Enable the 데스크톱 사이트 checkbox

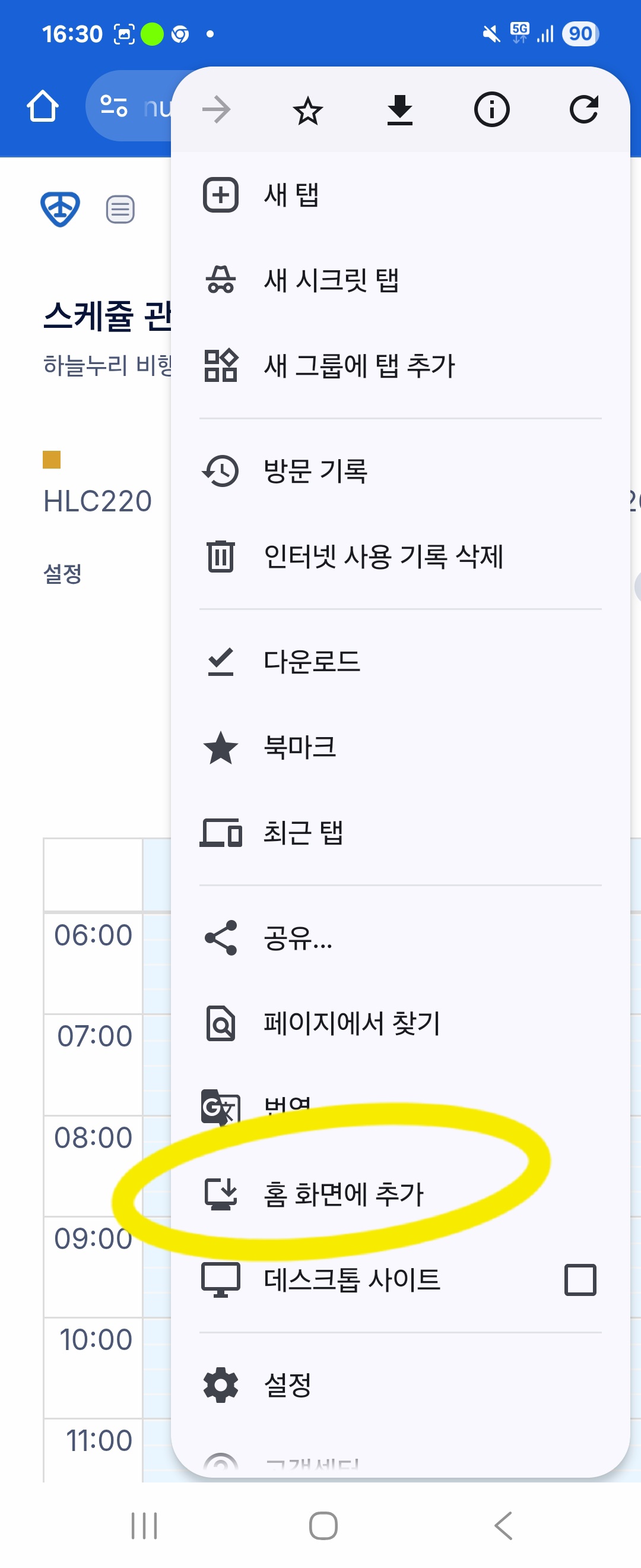580,1279
